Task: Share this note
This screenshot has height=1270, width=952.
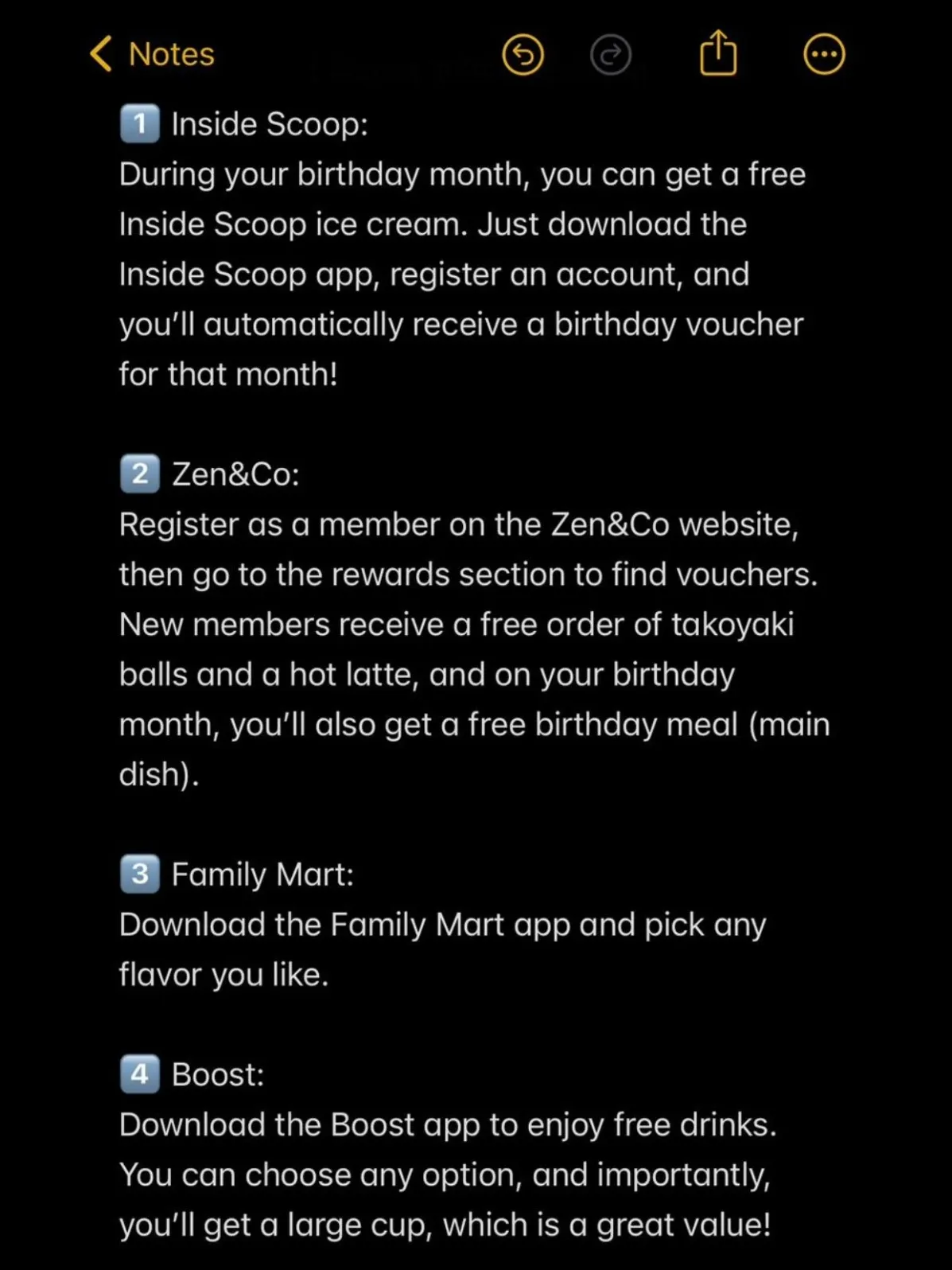Action: pyautogui.click(x=717, y=53)
